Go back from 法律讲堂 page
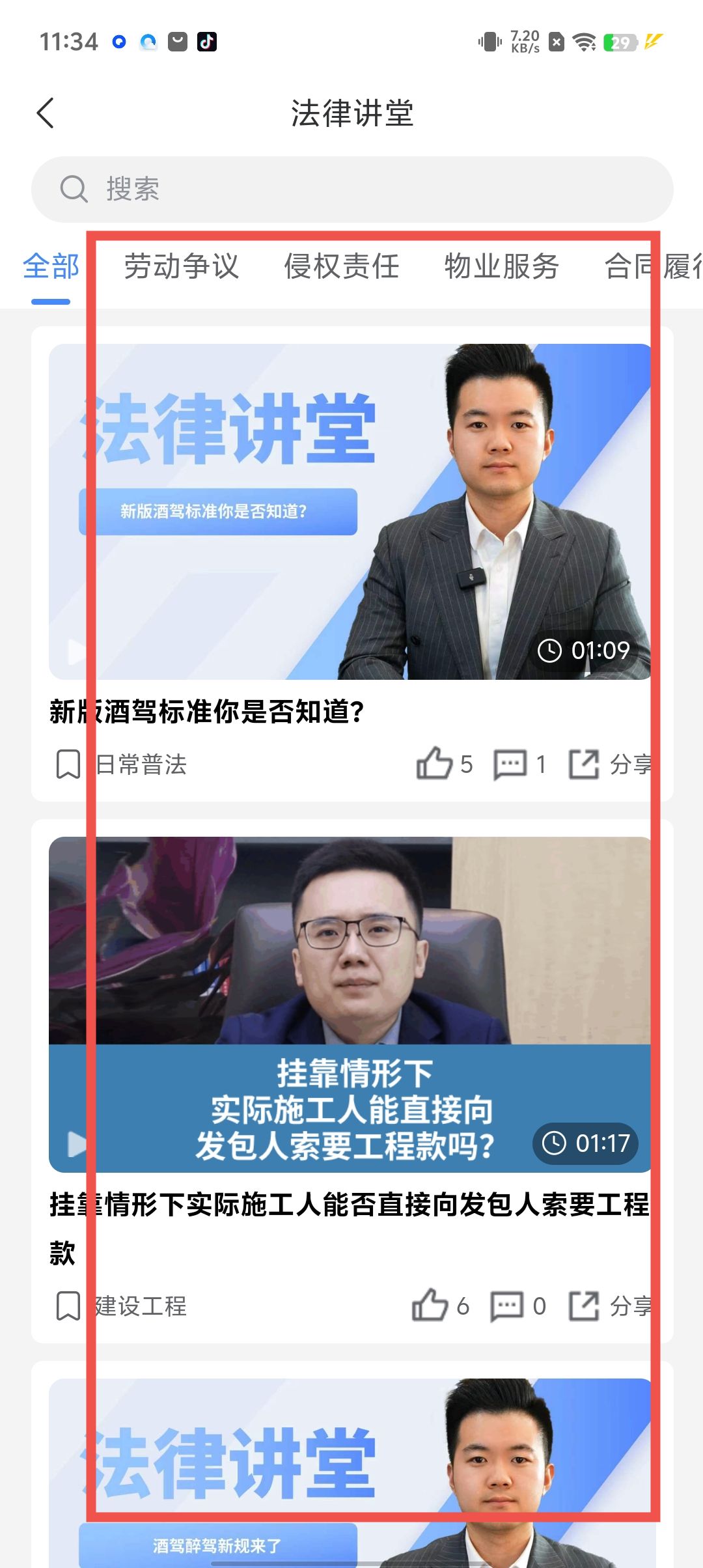The width and height of the screenshot is (703, 1568). coord(46,113)
